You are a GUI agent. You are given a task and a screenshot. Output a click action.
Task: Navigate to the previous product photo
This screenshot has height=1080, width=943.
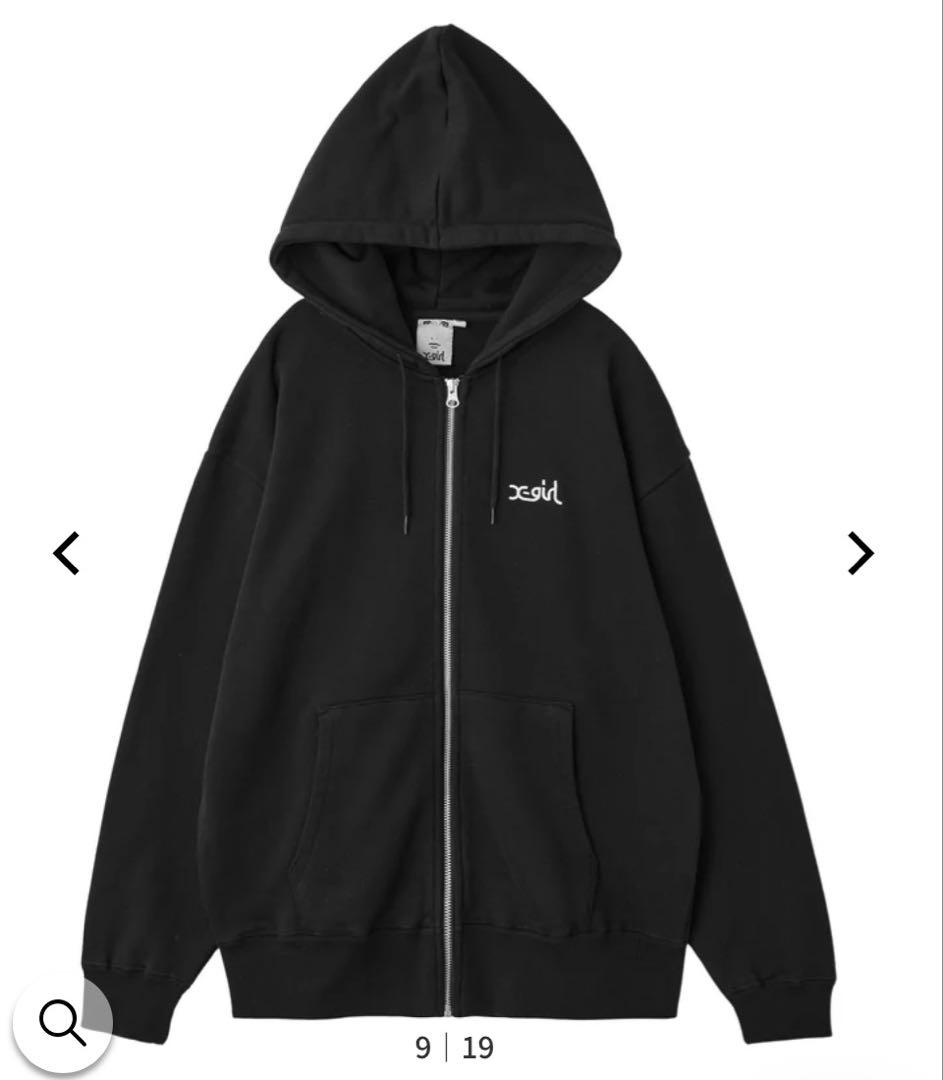pos(67,552)
